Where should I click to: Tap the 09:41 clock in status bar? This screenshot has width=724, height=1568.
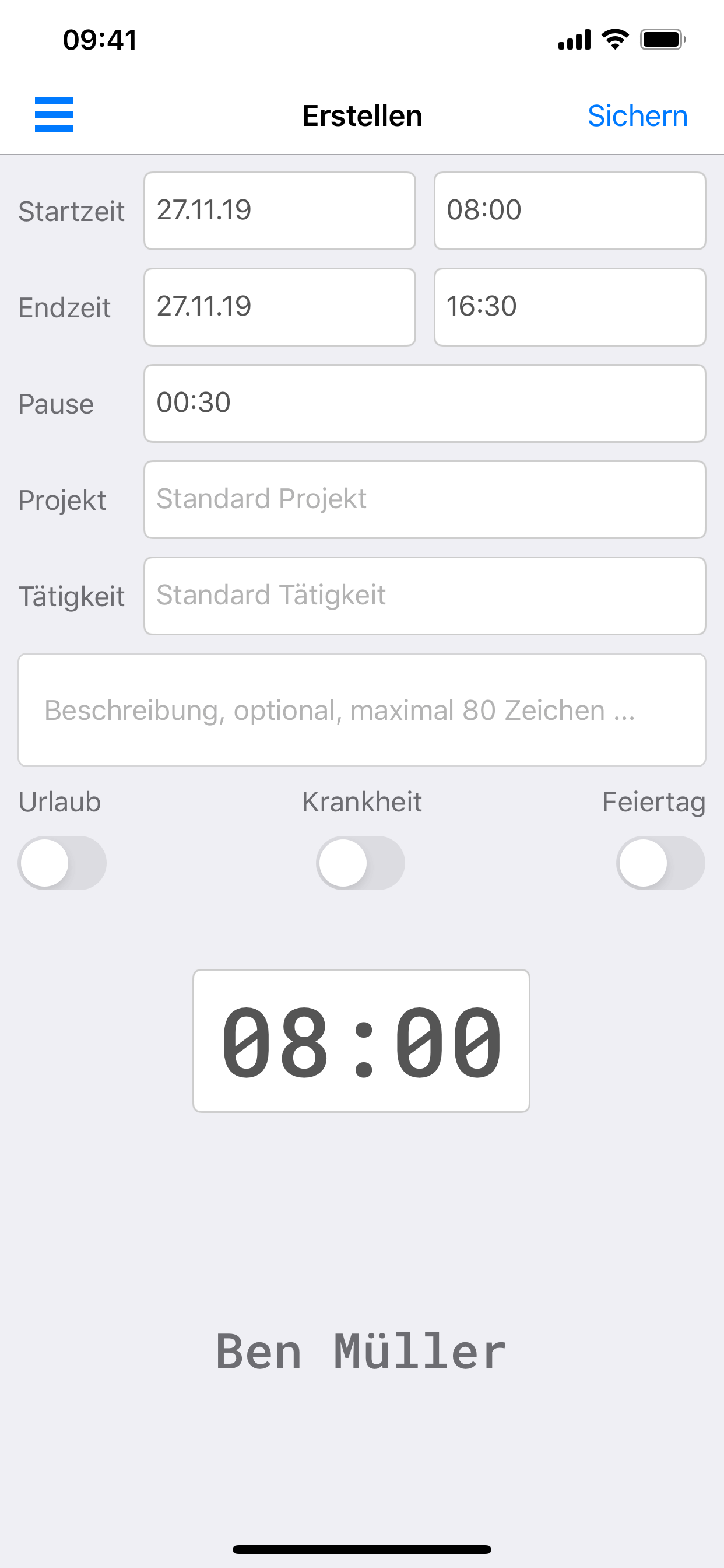coord(100,39)
